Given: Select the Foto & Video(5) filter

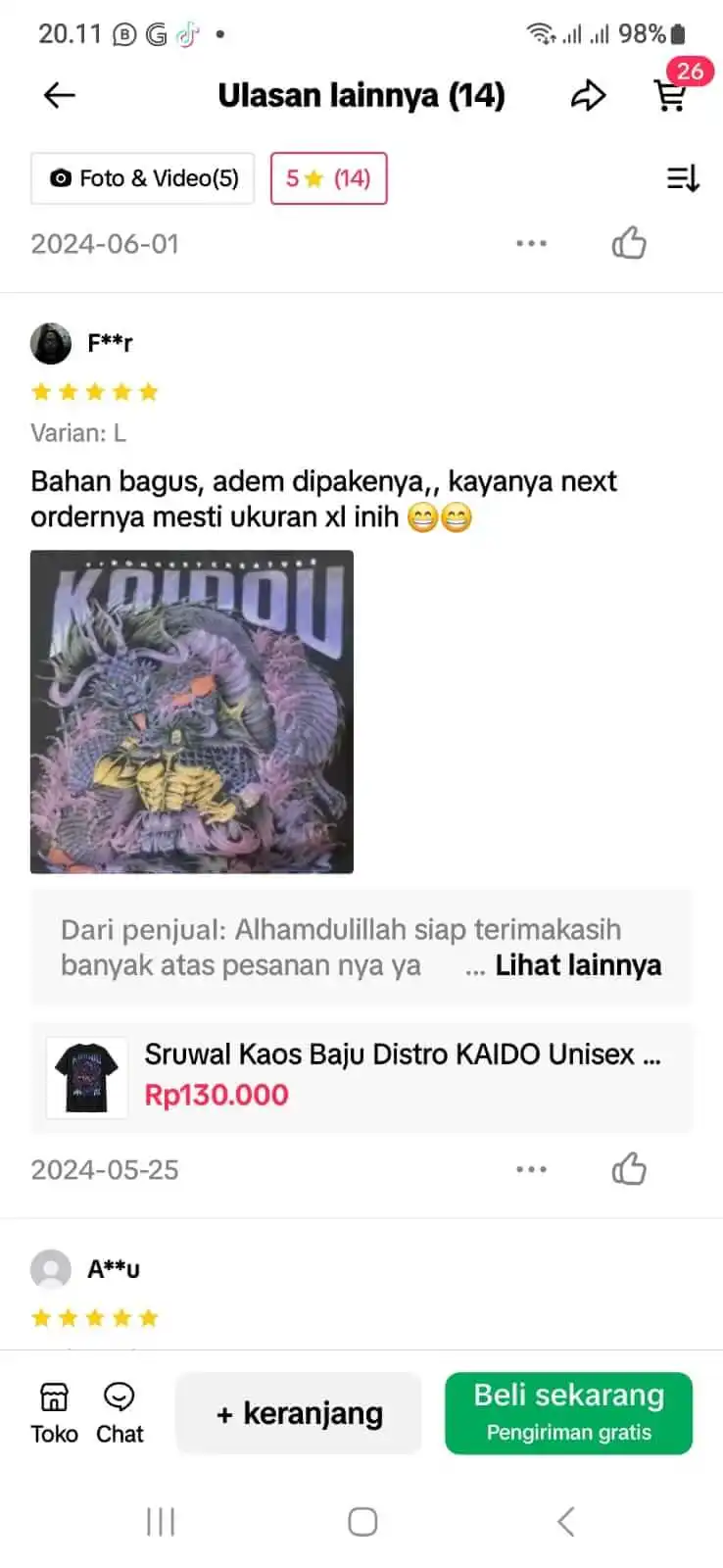Looking at the screenshot, I should [141, 178].
